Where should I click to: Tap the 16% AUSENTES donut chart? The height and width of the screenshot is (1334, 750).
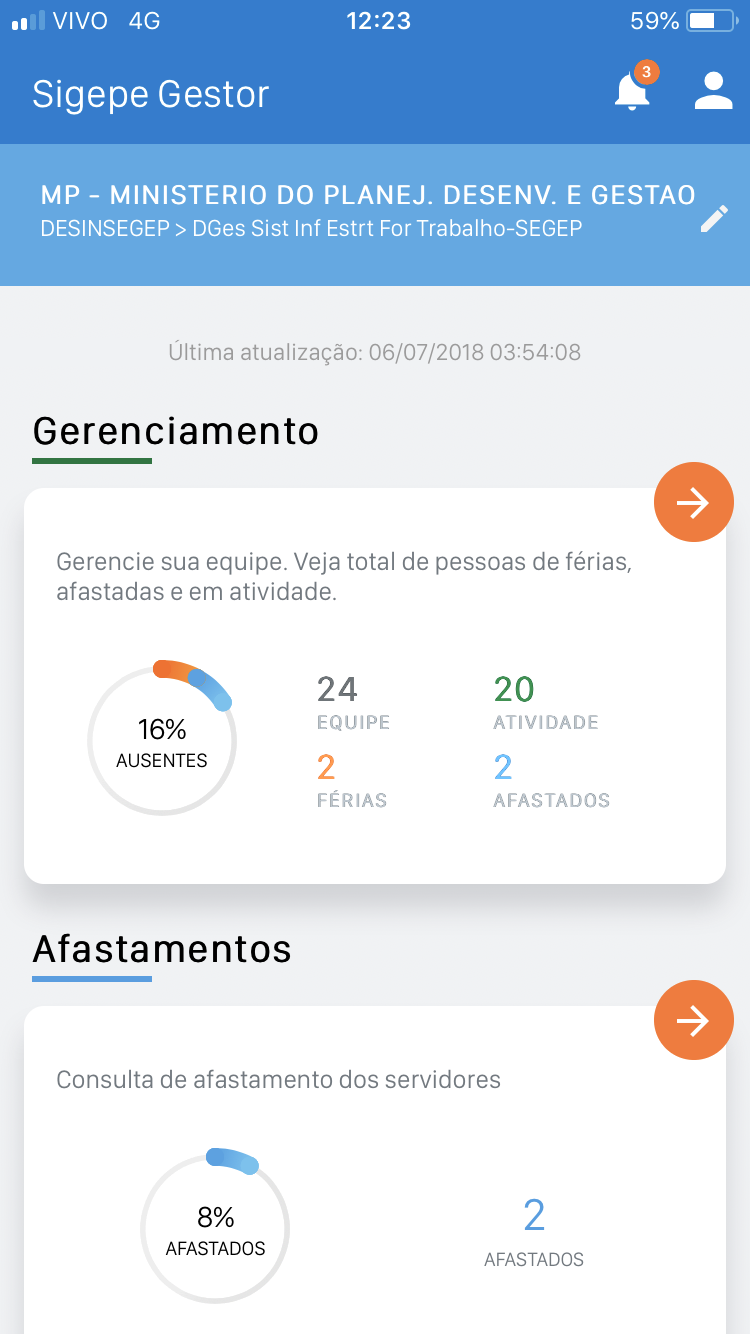[162, 740]
